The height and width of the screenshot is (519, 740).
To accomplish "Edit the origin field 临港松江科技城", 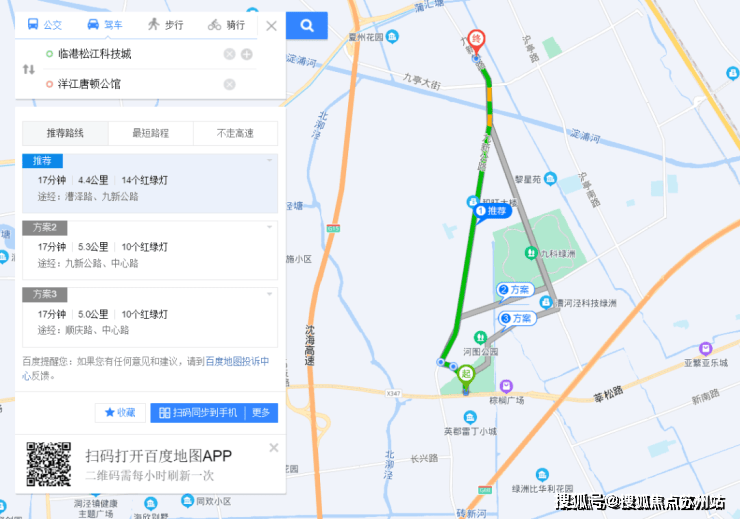I will (130, 53).
